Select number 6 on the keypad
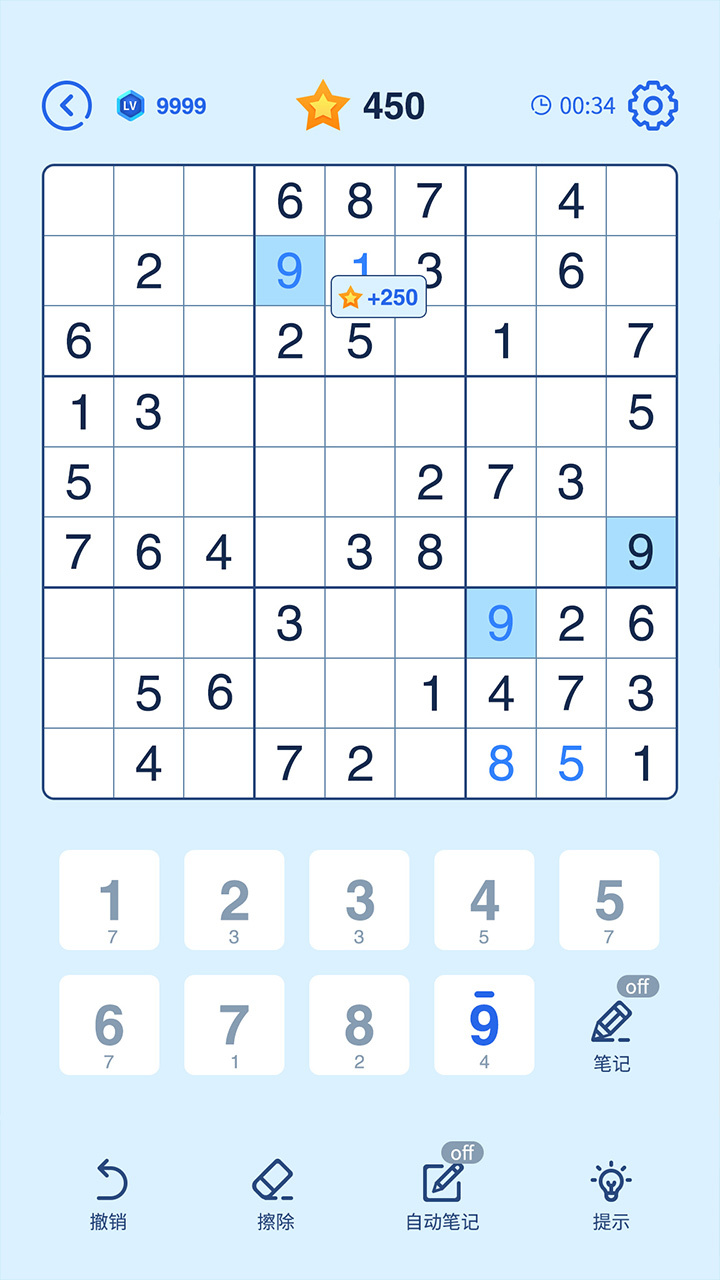The height and width of the screenshot is (1280, 720). (109, 1025)
